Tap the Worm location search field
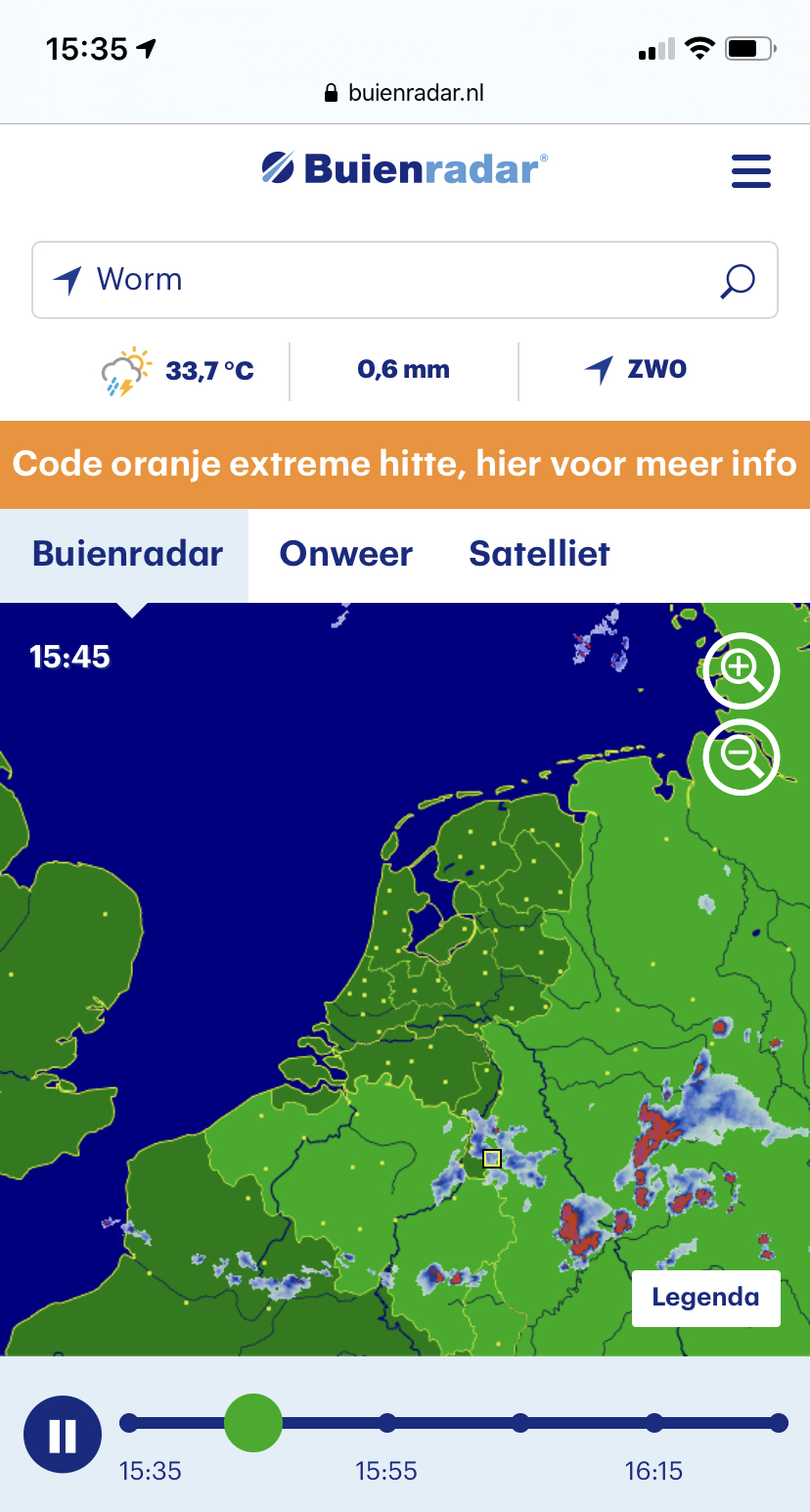The height and width of the screenshot is (1512, 810). pos(405,280)
